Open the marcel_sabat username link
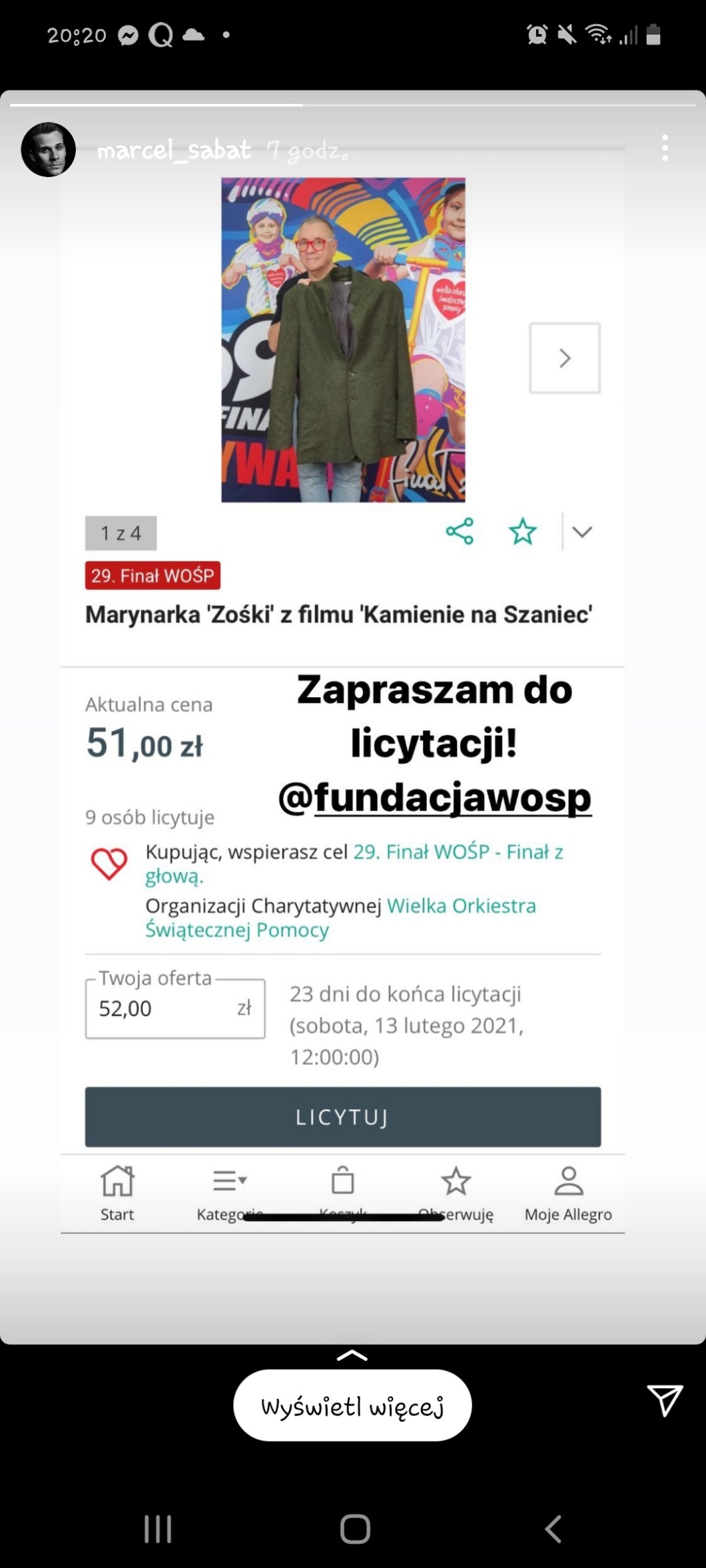The image size is (706, 1568). point(174,150)
